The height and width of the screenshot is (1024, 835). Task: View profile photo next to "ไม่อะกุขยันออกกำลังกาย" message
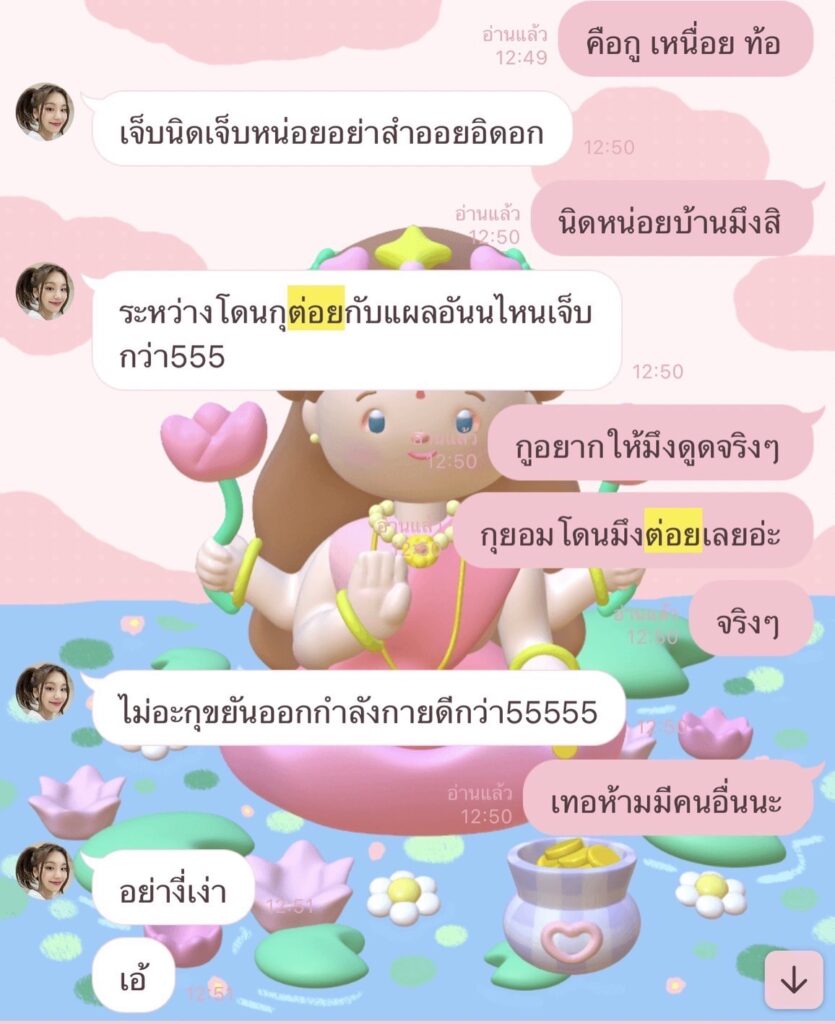coord(44,691)
